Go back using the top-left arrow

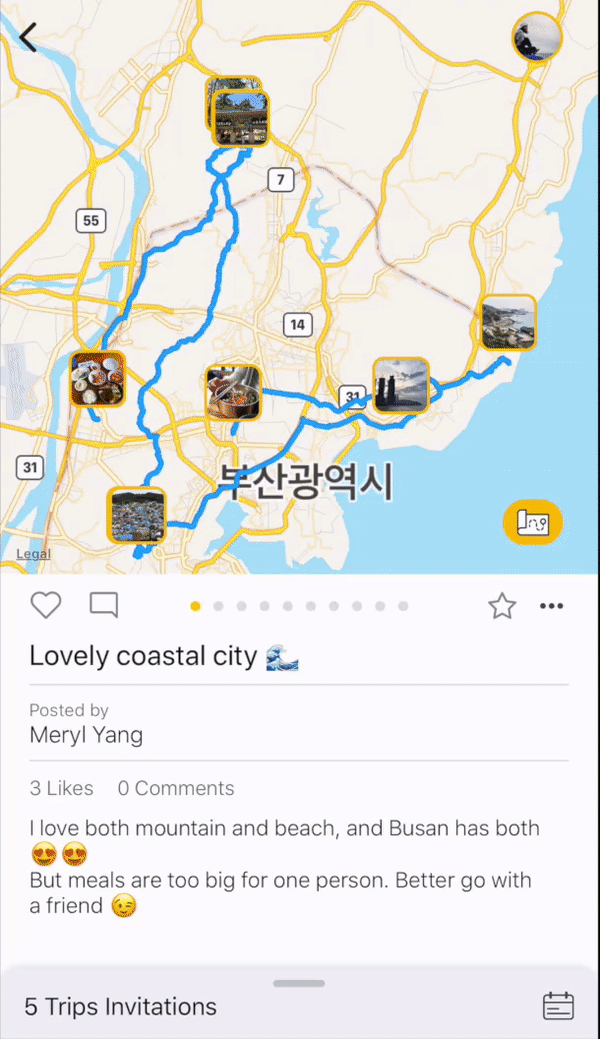click(x=28, y=37)
